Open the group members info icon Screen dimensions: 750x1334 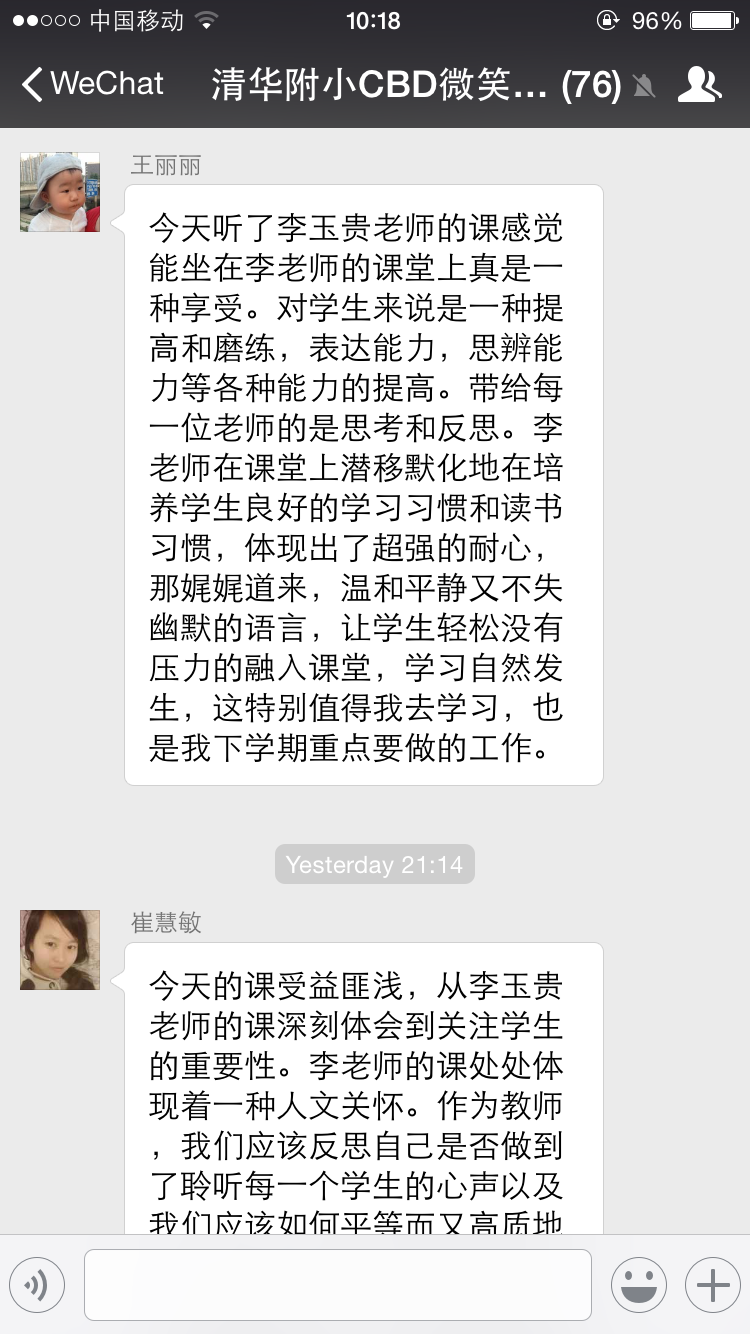(699, 85)
